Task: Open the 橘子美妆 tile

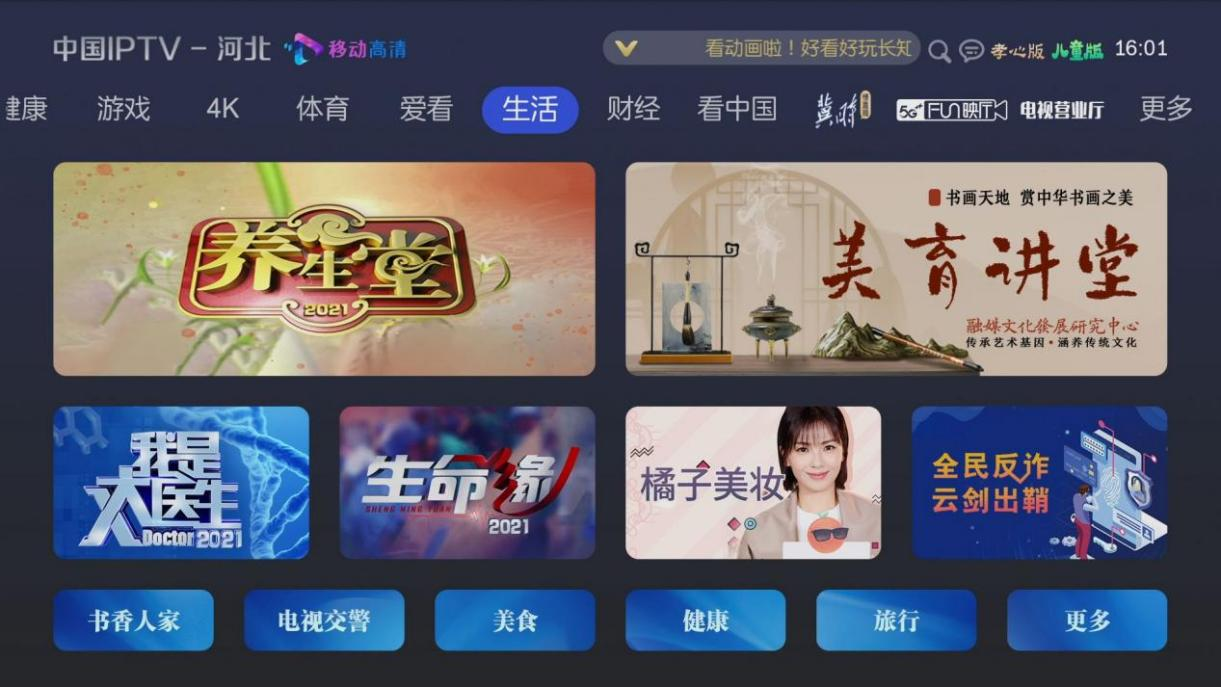Action: pos(753,482)
